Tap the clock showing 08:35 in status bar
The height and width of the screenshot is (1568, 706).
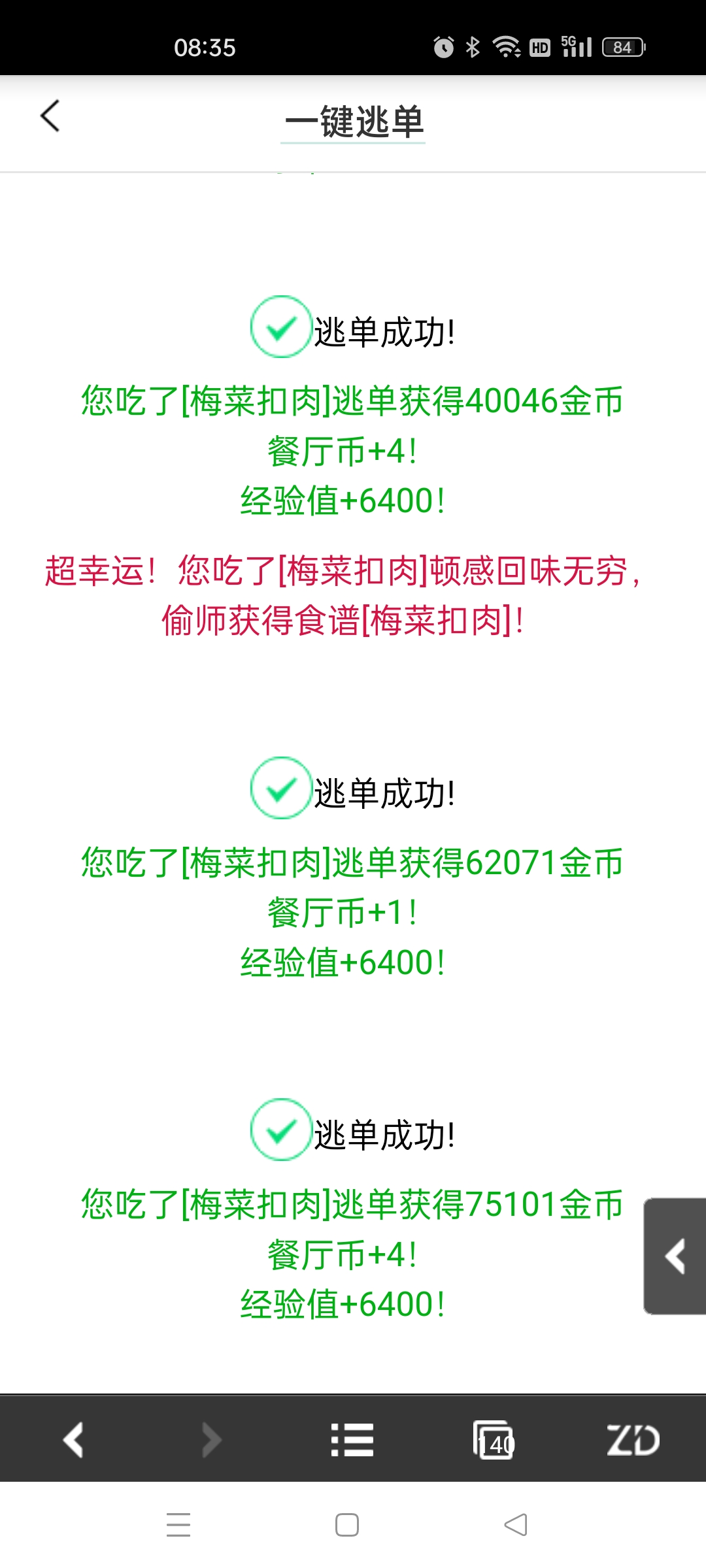(206, 46)
